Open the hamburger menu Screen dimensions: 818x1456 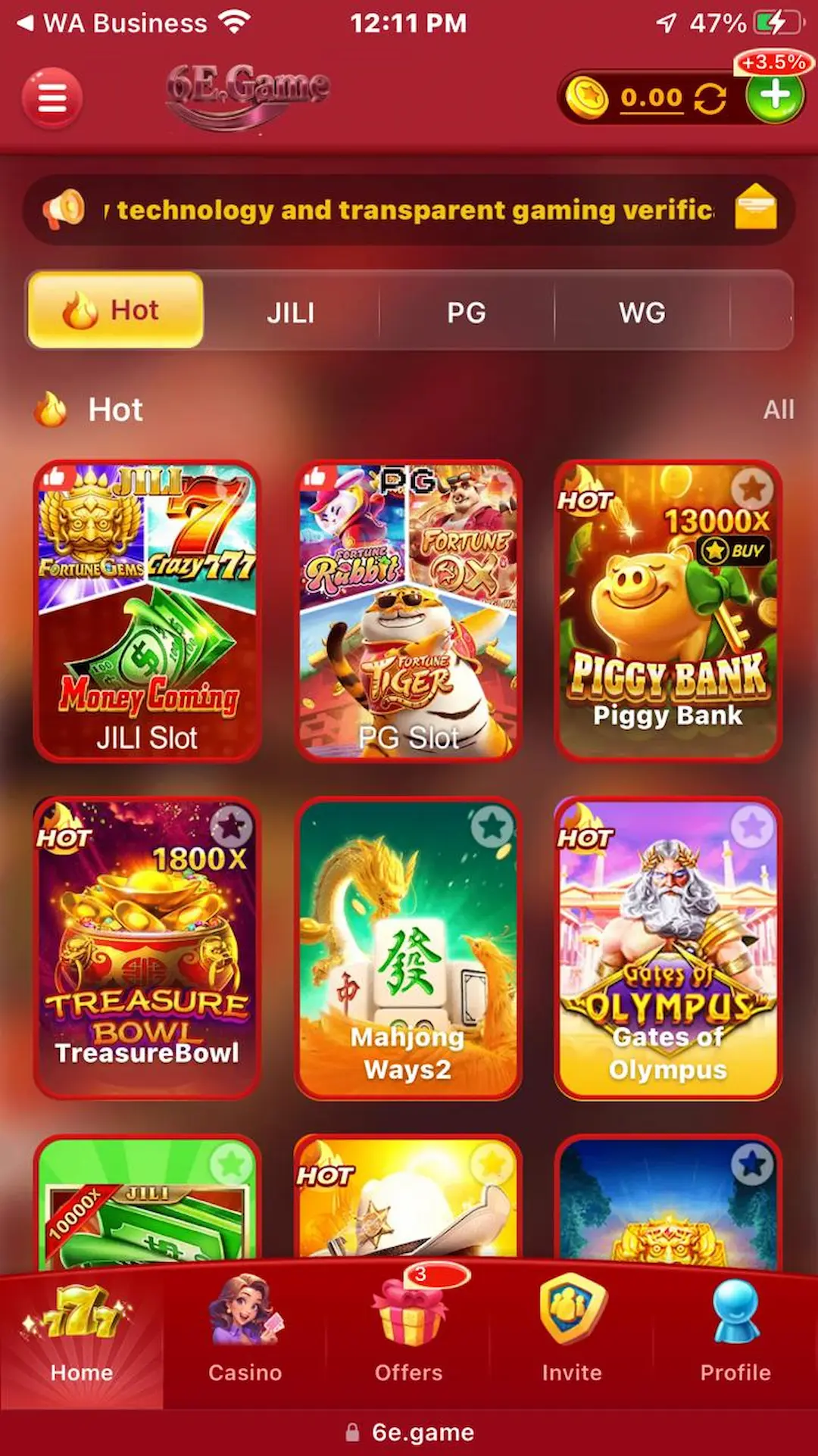(52, 98)
